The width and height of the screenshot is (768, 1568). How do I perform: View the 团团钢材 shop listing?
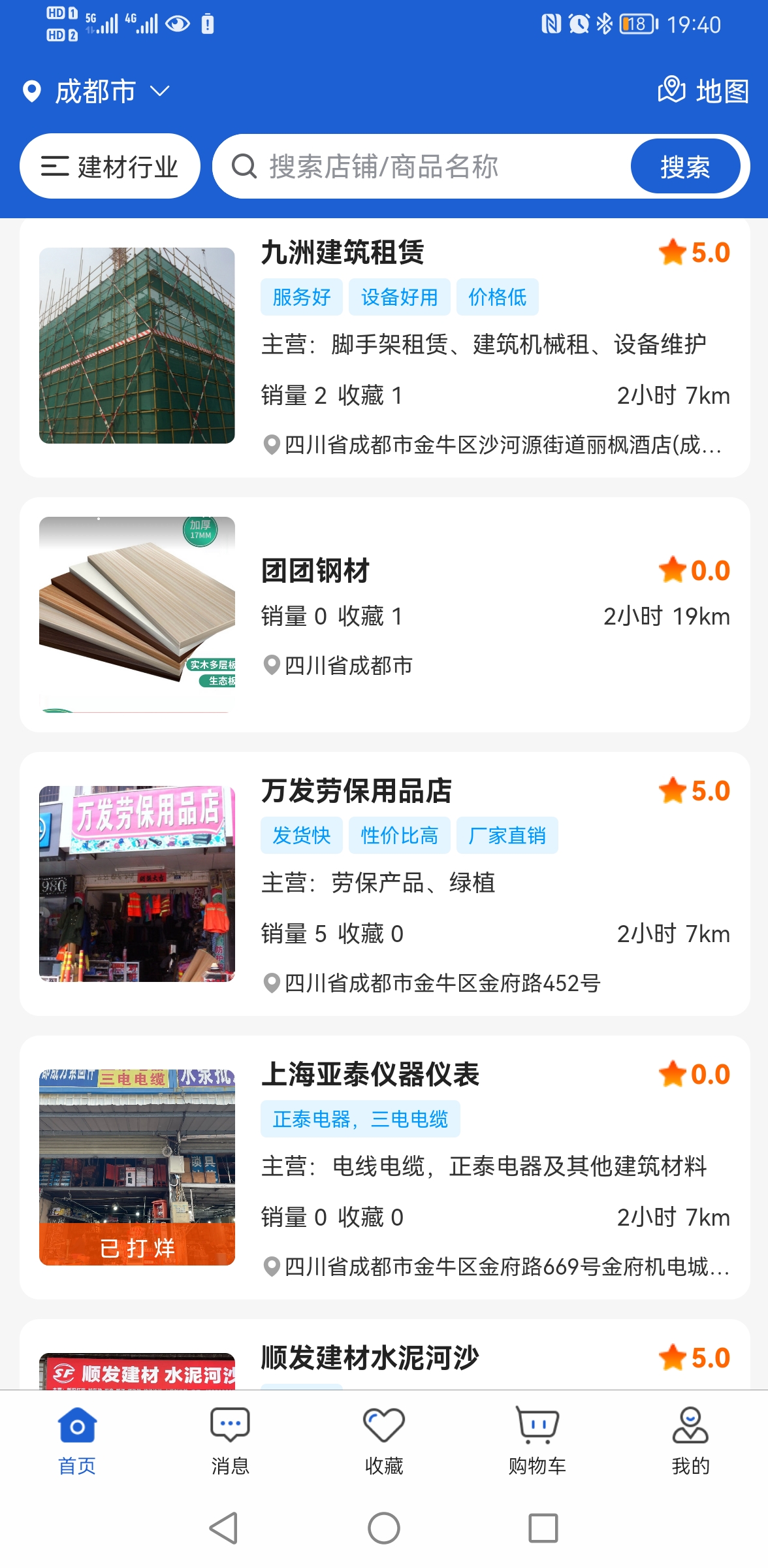(x=384, y=614)
